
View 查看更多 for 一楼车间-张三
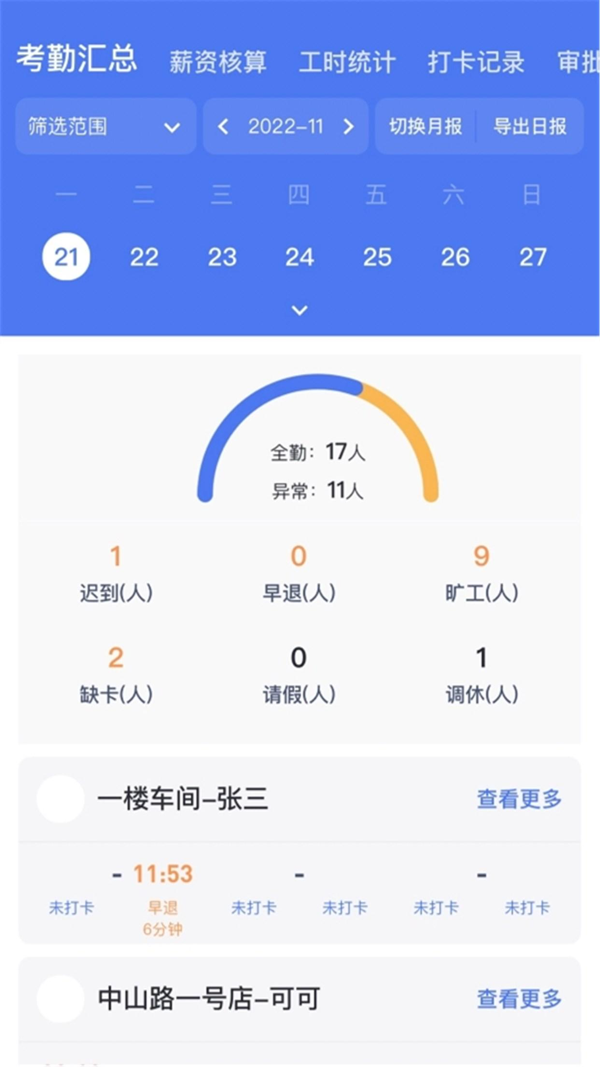pos(519,799)
